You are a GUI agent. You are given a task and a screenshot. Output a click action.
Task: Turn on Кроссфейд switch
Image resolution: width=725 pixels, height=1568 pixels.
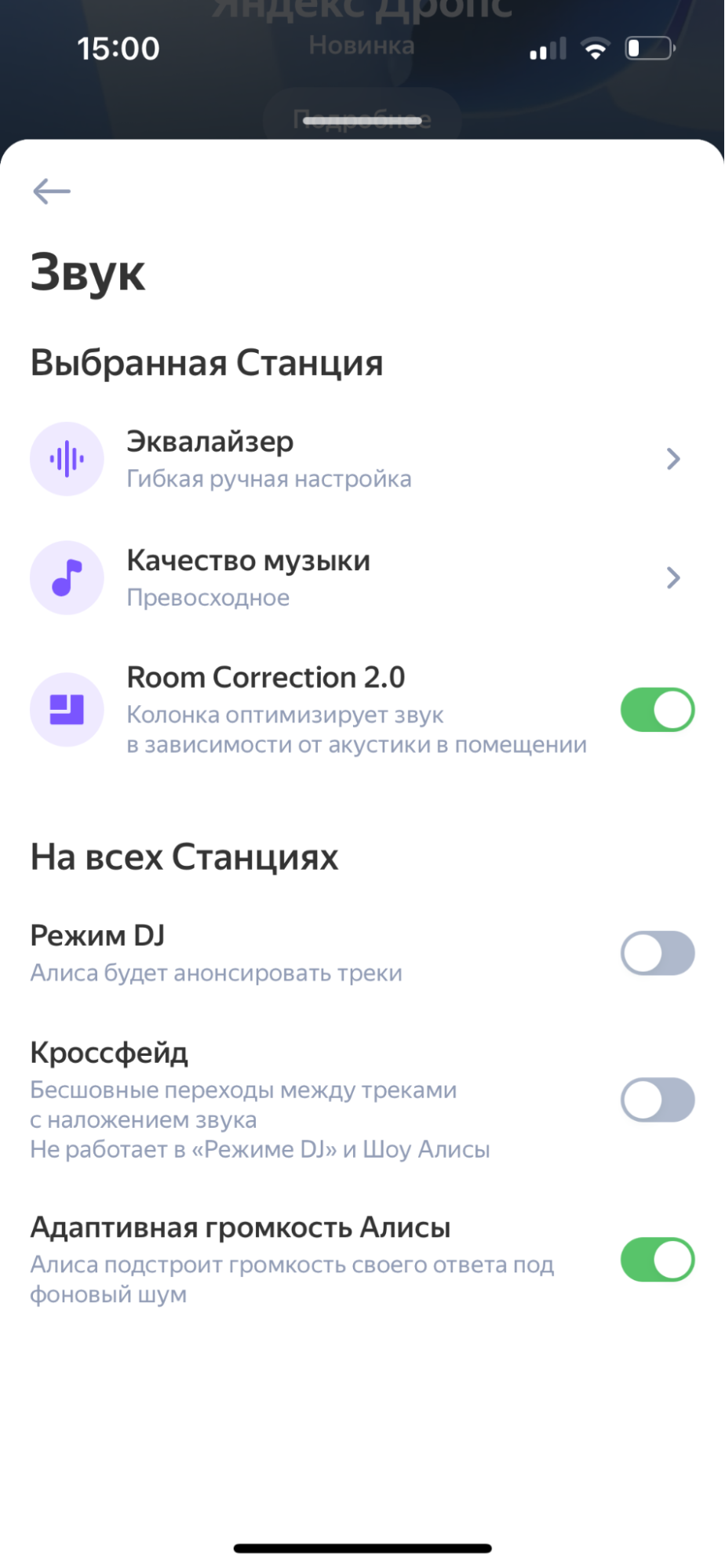tap(658, 1100)
